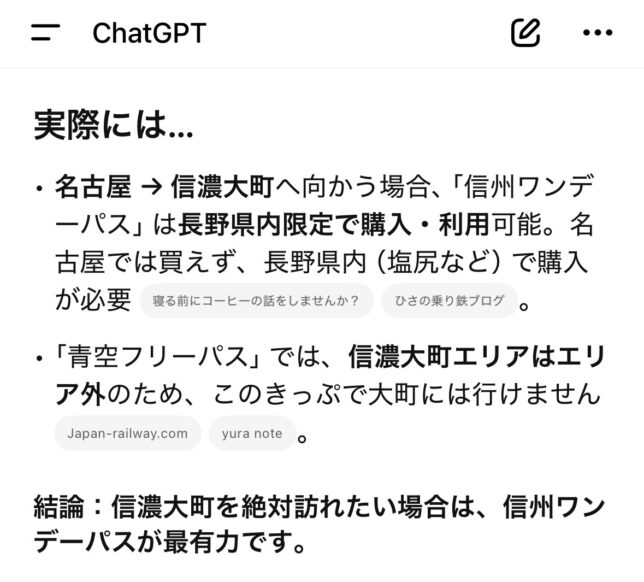Open the 寝る前にコーヒーの話をしませんか？ source
This screenshot has width=644, height=582.
[x=256, y=300]
